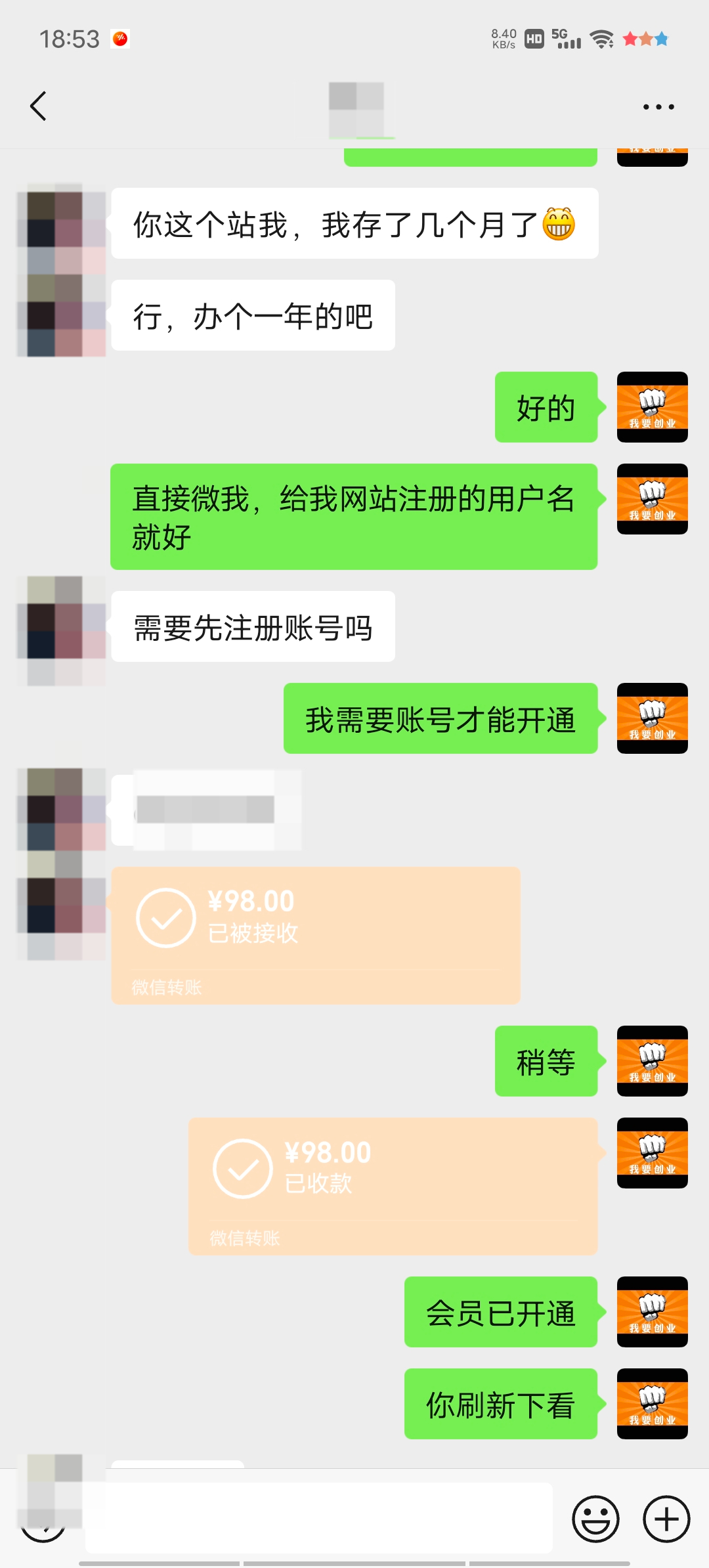
Task: Open the received ¥98.00 transfer marked 已被接收
Action: (x=315, y=934)
